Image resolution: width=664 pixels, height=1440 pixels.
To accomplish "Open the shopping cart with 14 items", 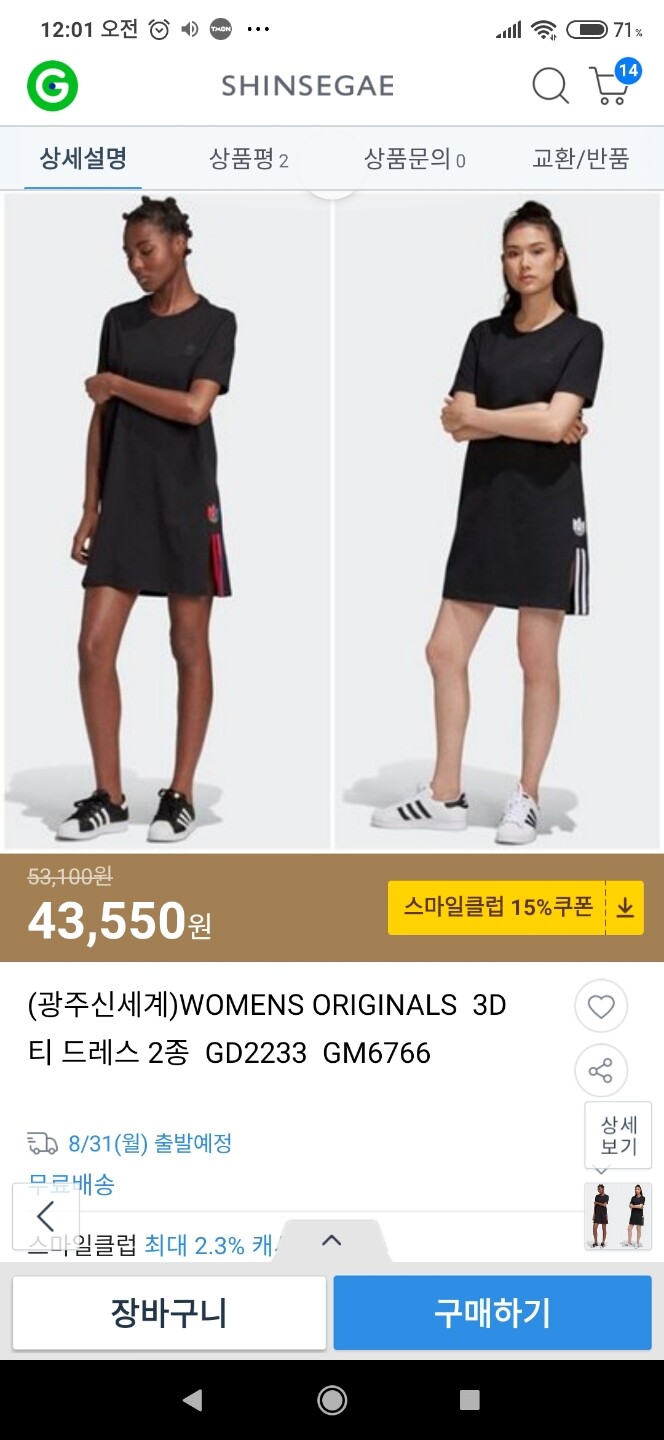I will 611,84.
